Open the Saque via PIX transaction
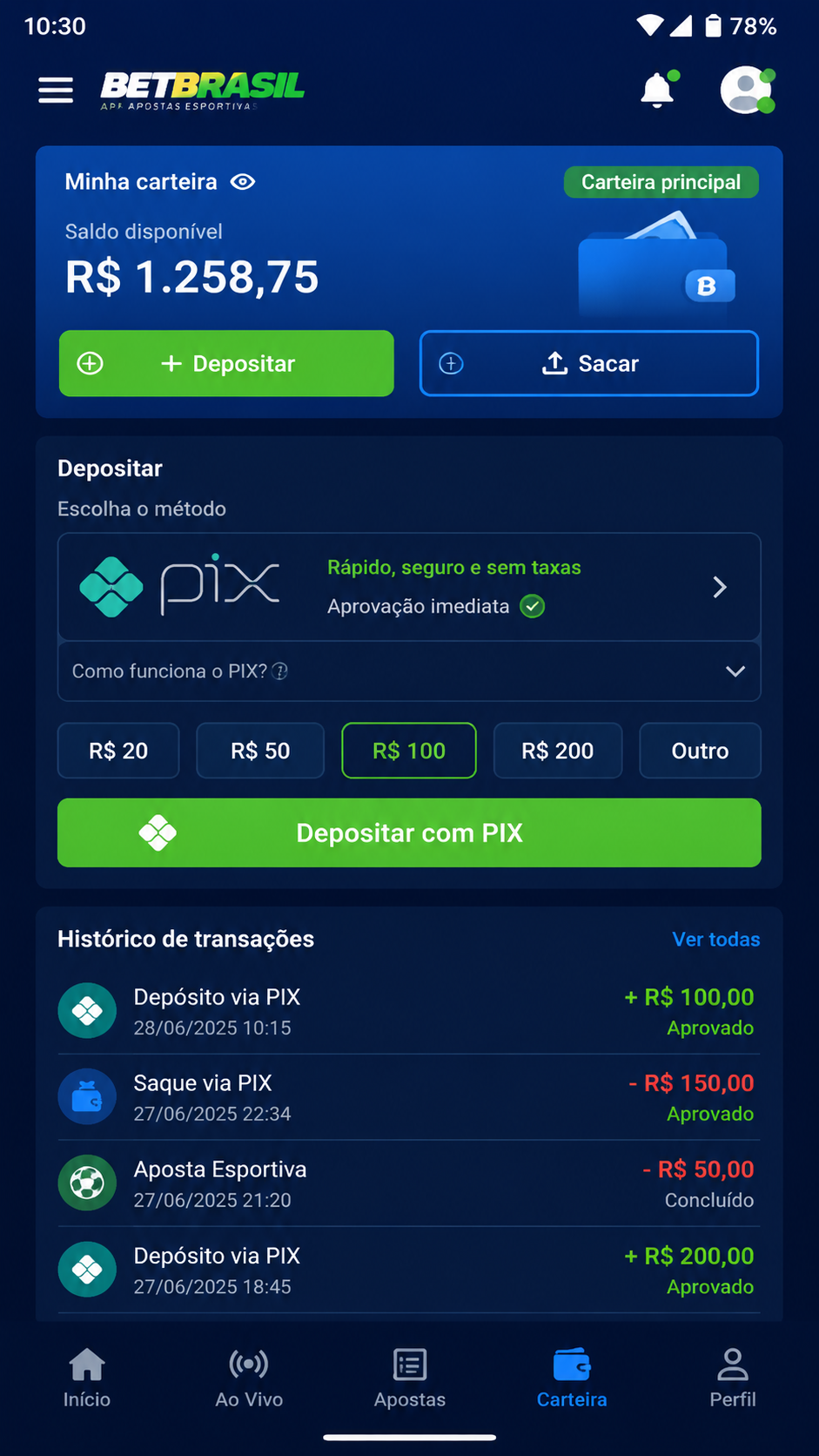 click(x=409, y=1097)
